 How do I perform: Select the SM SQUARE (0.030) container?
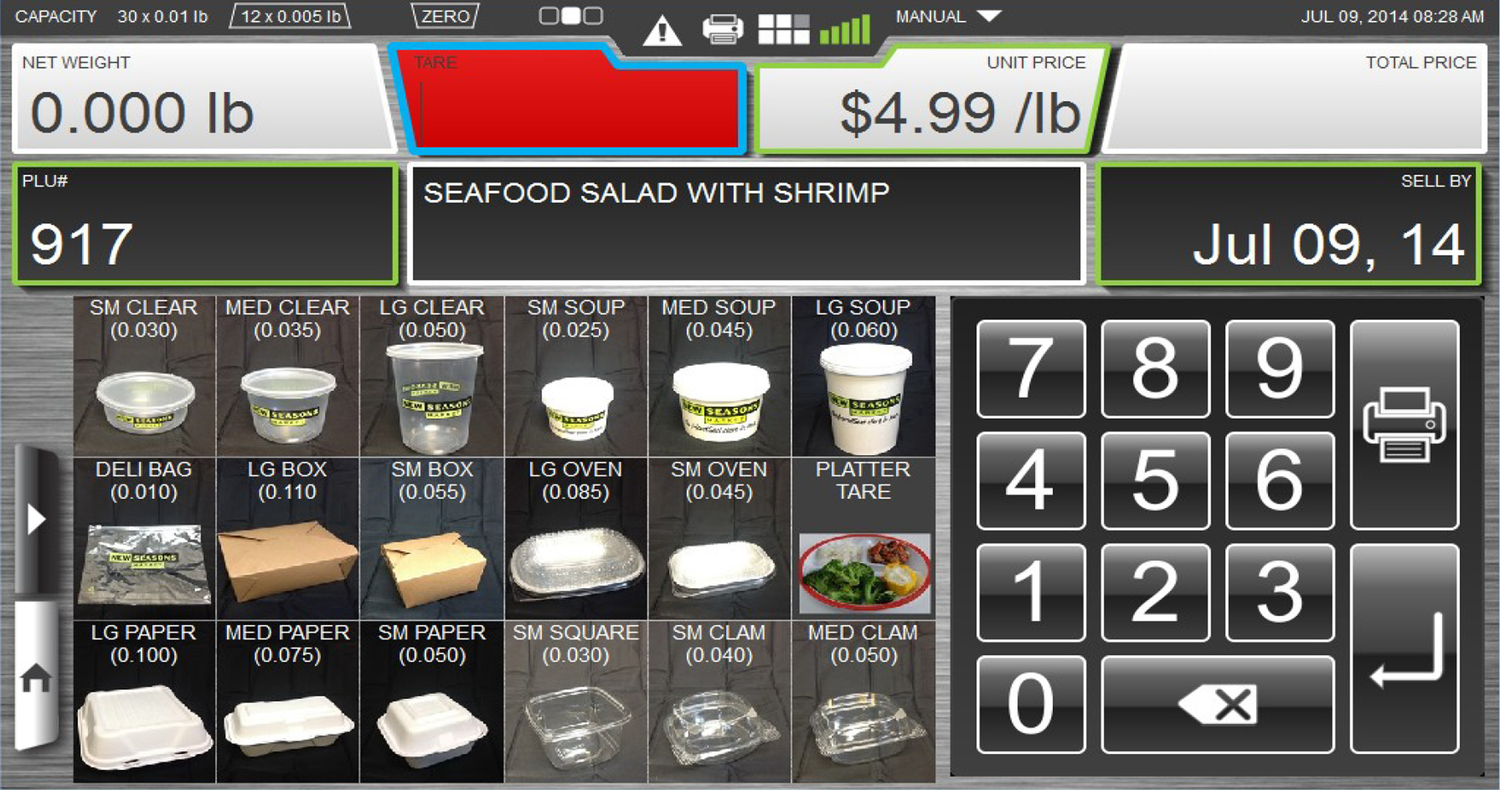click(575, 703)
